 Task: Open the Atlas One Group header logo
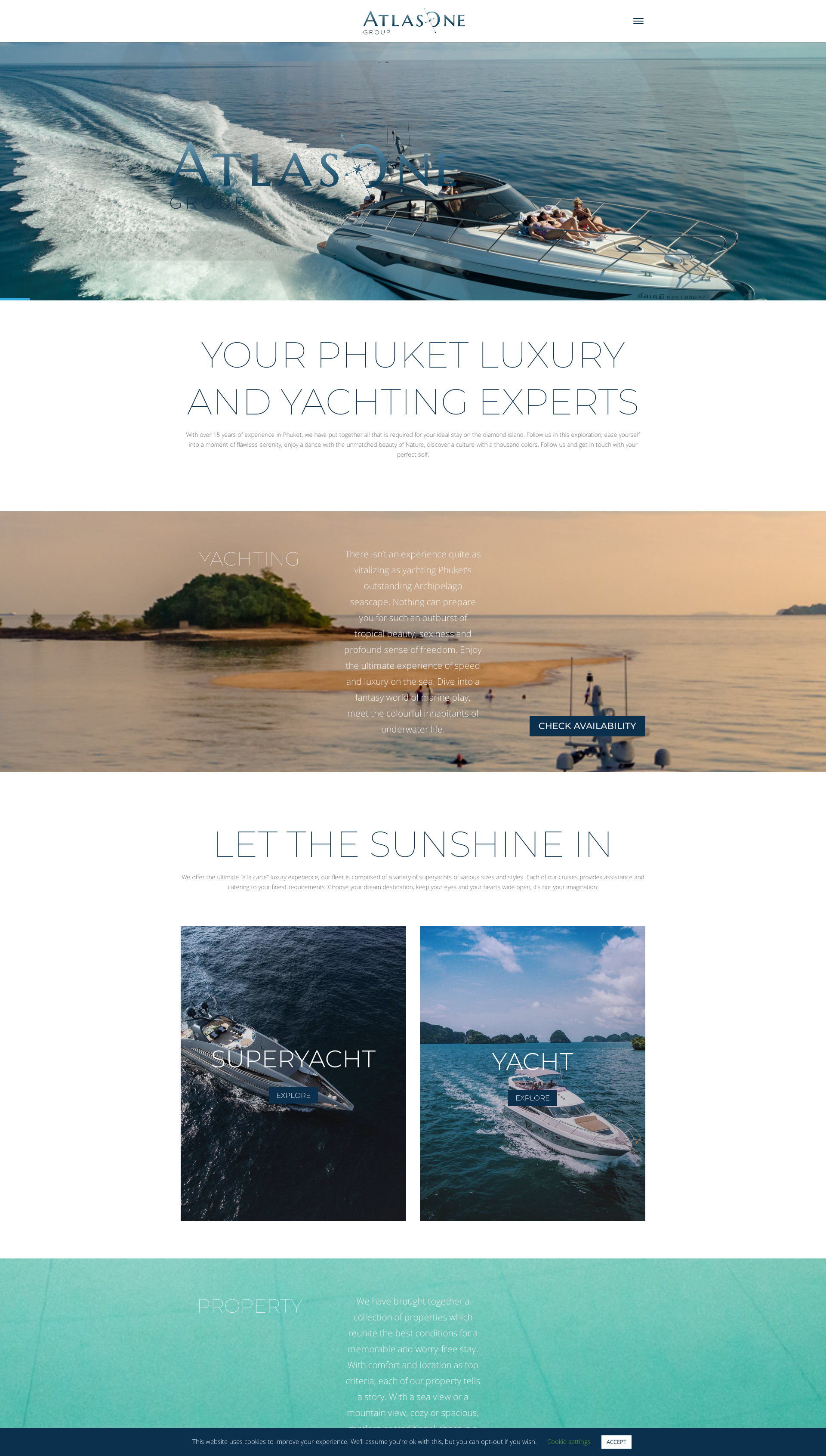[x=413, y=22]
